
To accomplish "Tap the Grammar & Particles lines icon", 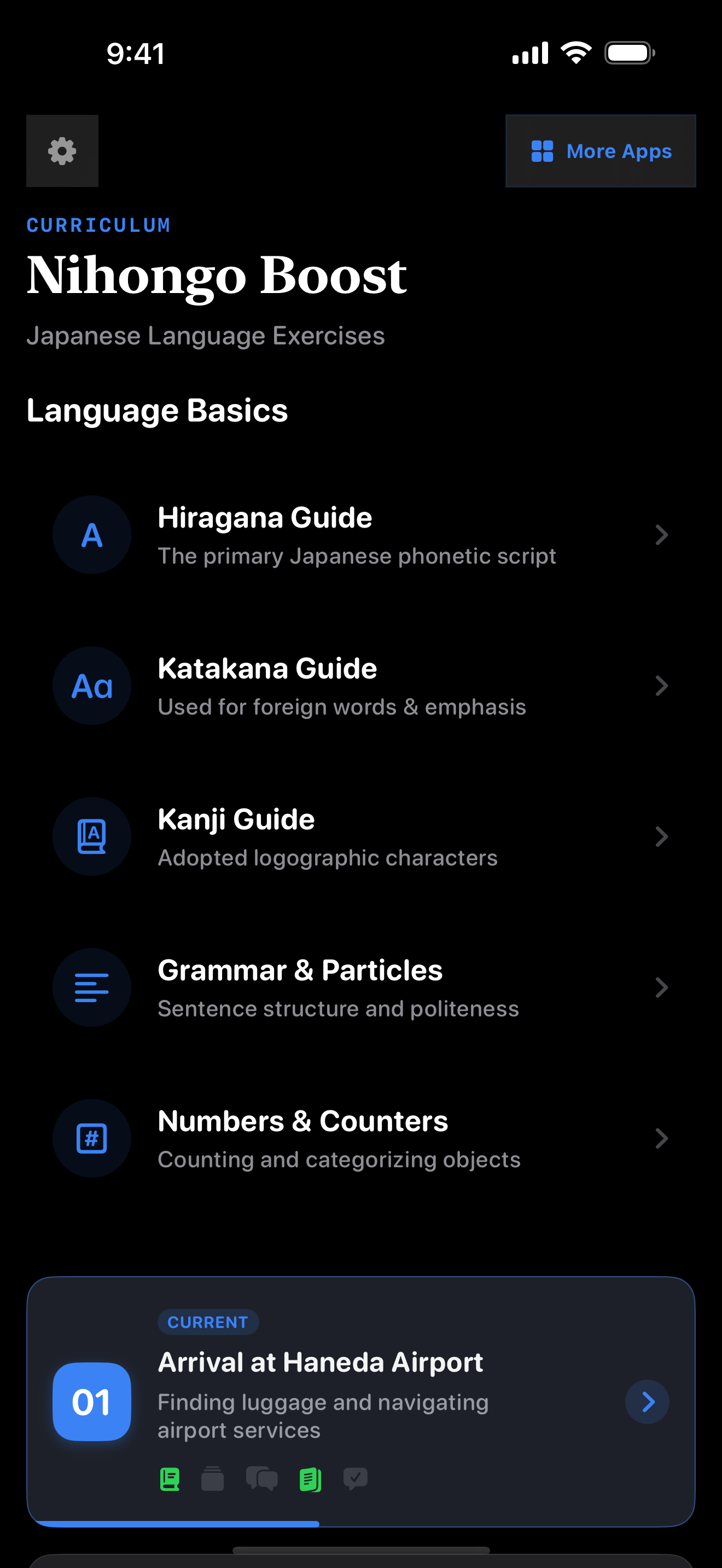I will 91,987.
